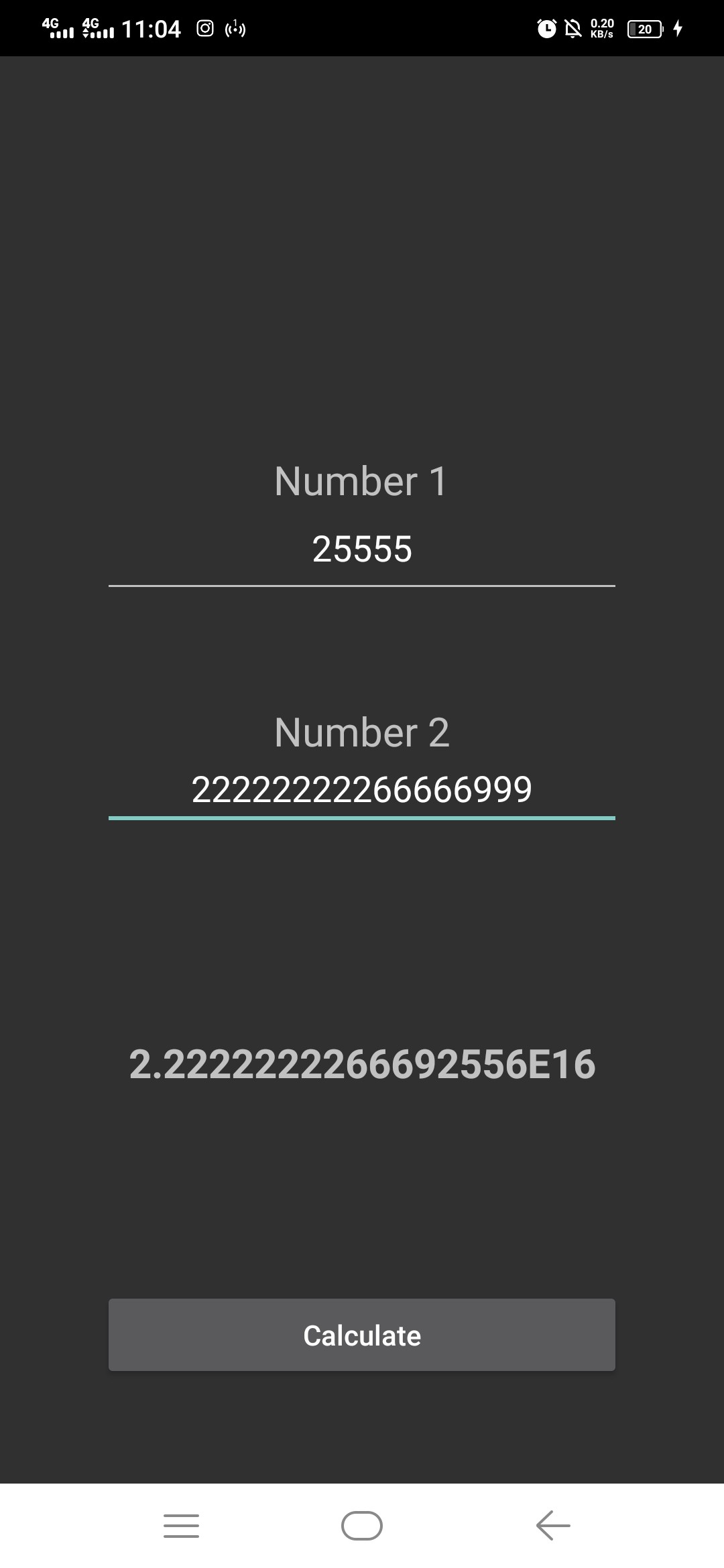Image resolution: width=724 pixels, height=1568 pixels.
Task: Go back using the system back arrow
Action: [553, 1526]
